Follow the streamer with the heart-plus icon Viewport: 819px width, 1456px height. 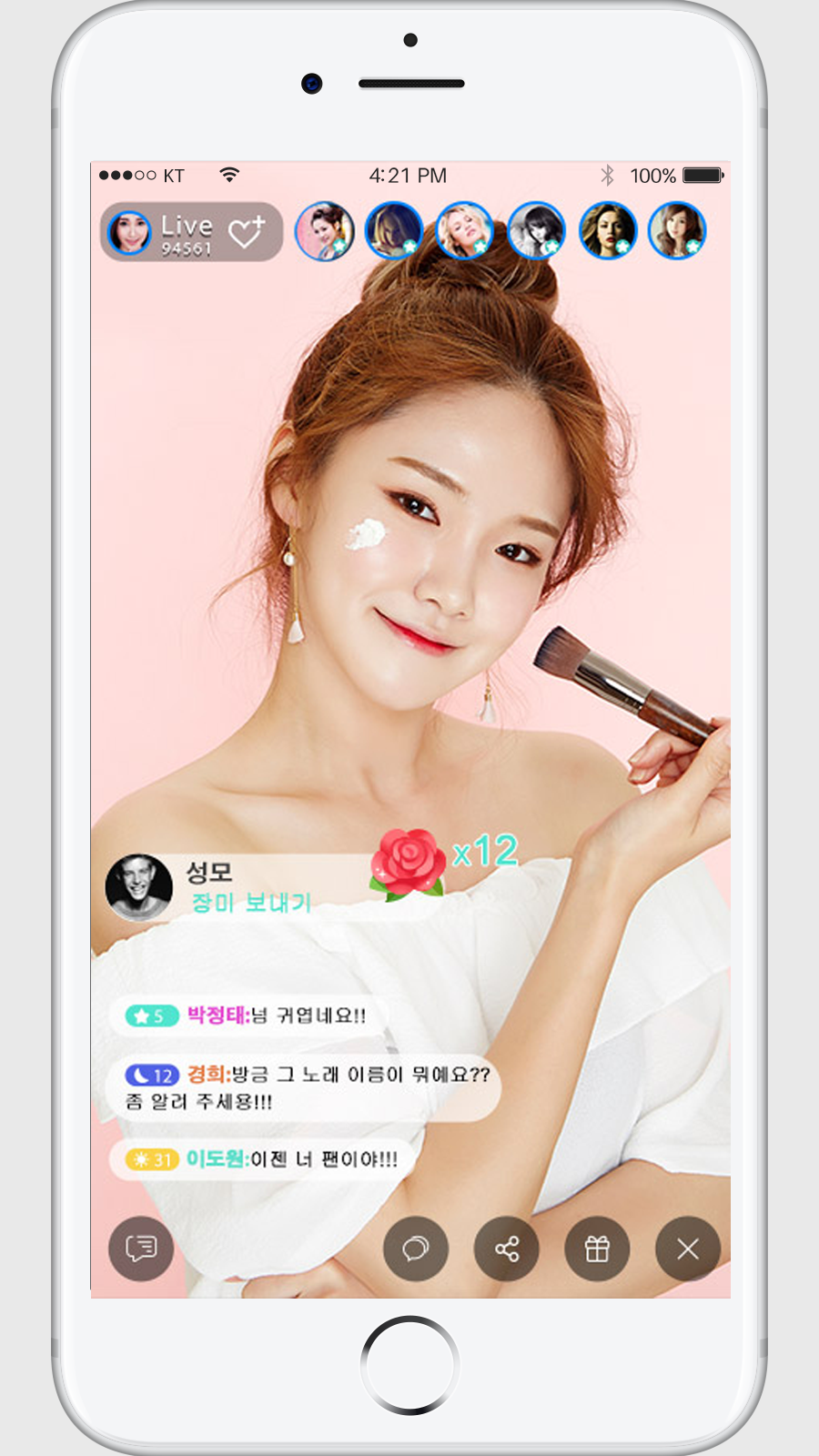point(247,233)
